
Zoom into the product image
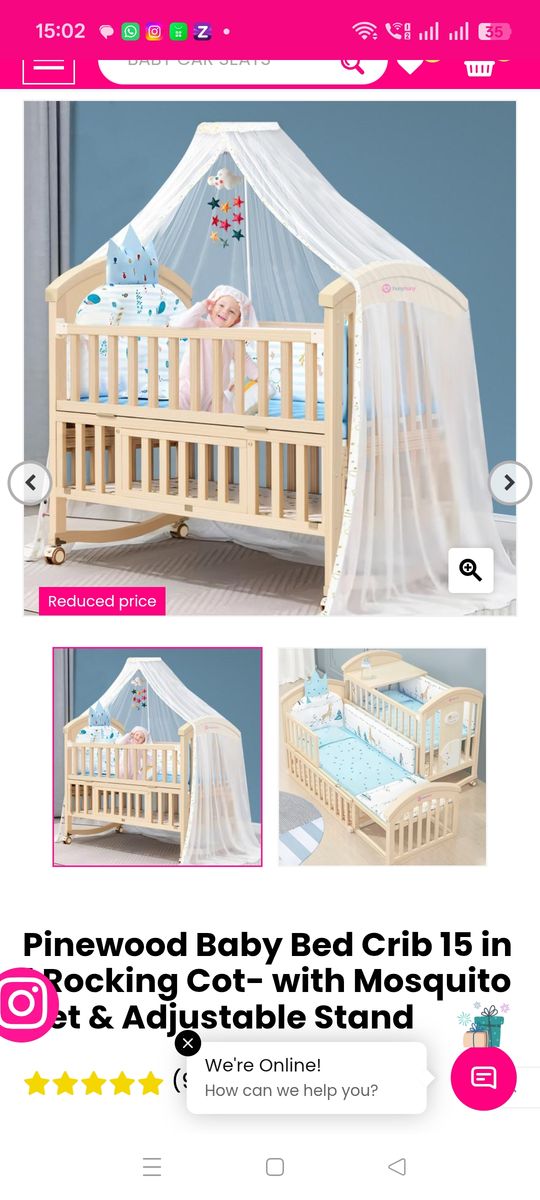click(x=470, y=570)
